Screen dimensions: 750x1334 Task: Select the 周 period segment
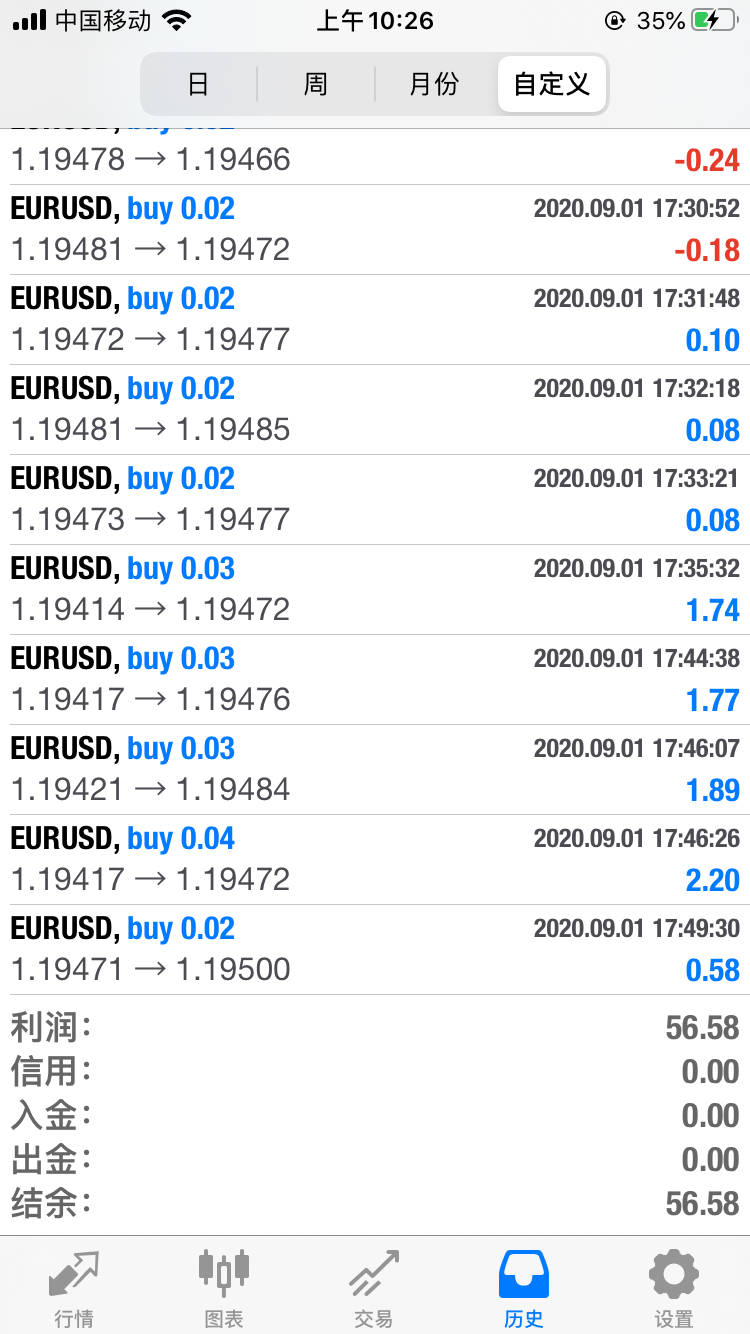coord(316,84)
